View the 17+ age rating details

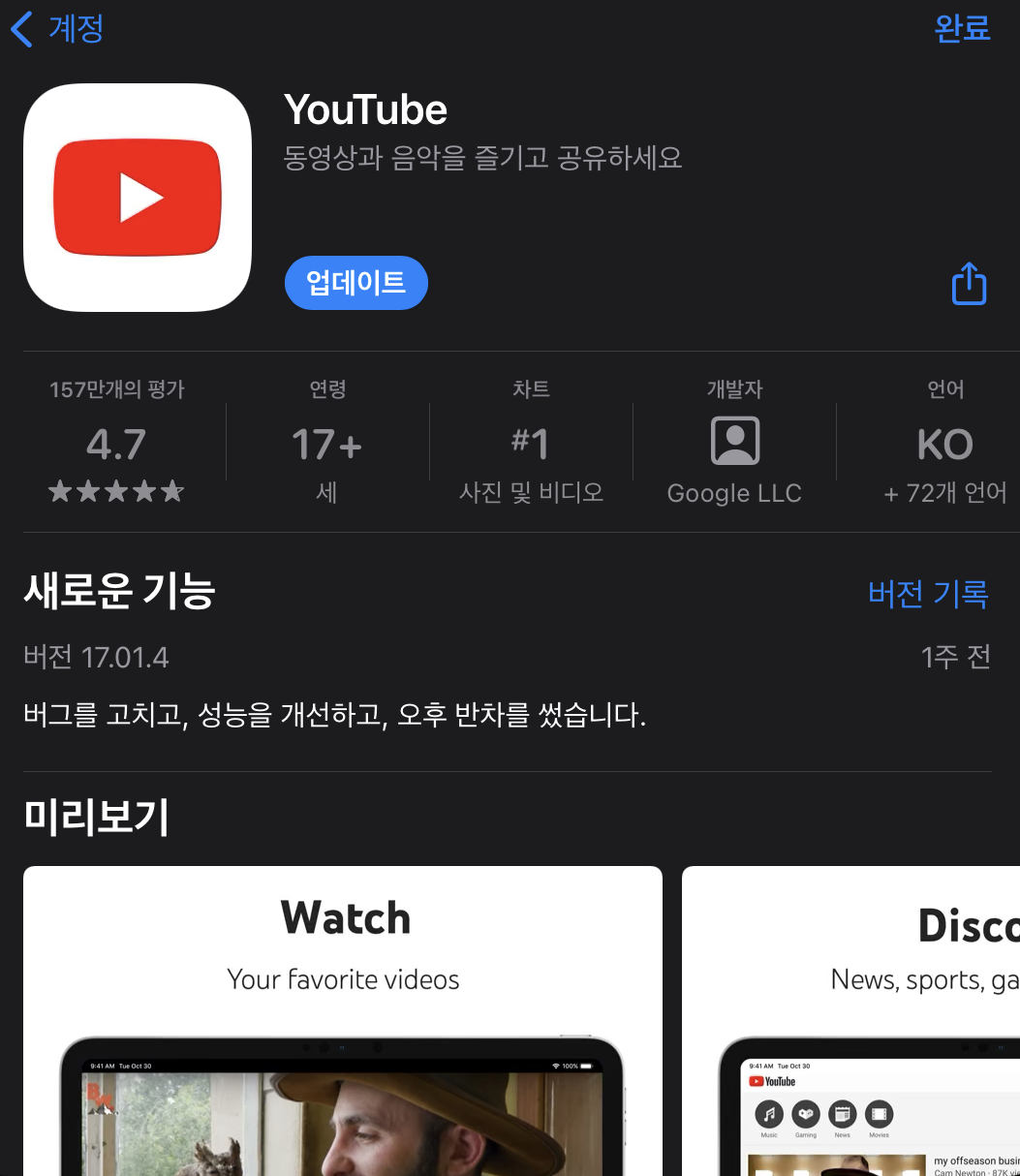(327, 444)
